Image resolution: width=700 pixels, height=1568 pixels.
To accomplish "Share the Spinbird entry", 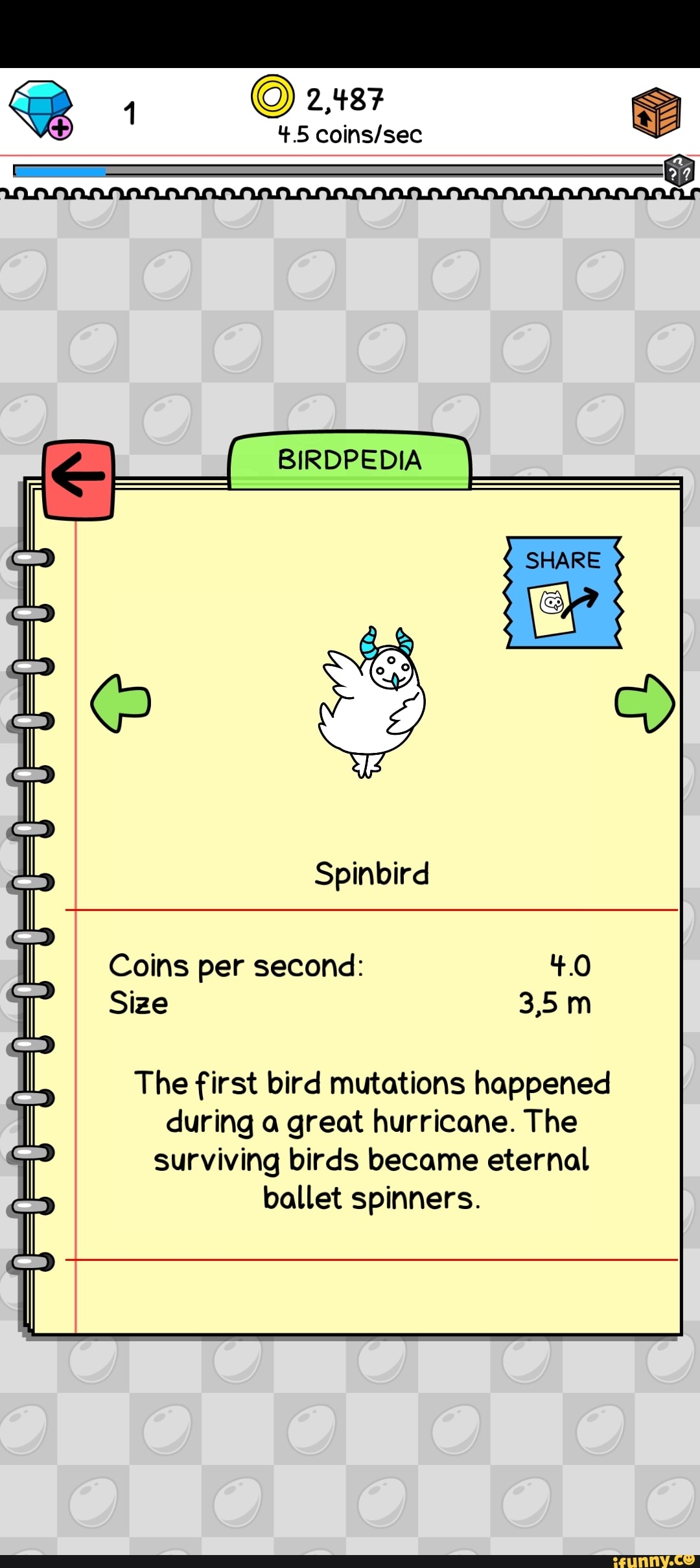I will pyautogui.click(x=563, y=592).
